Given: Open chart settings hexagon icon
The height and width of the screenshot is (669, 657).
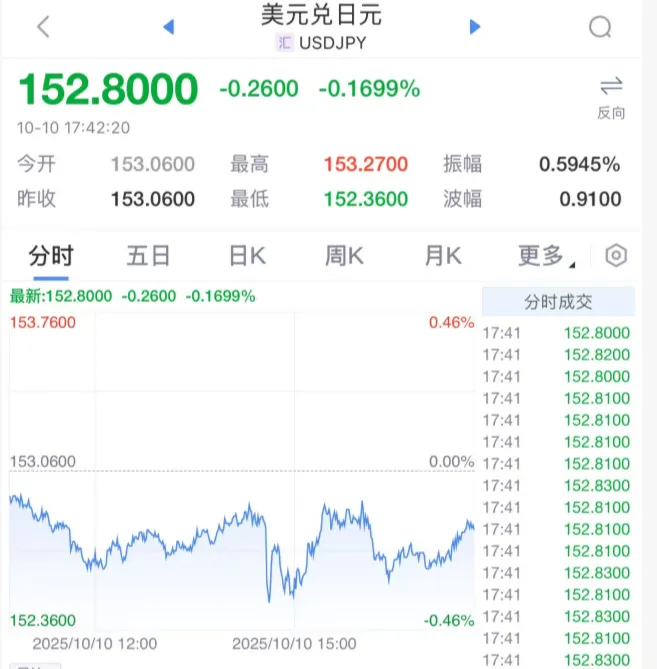Looking at the screenshot, I should tap(616, 256).
